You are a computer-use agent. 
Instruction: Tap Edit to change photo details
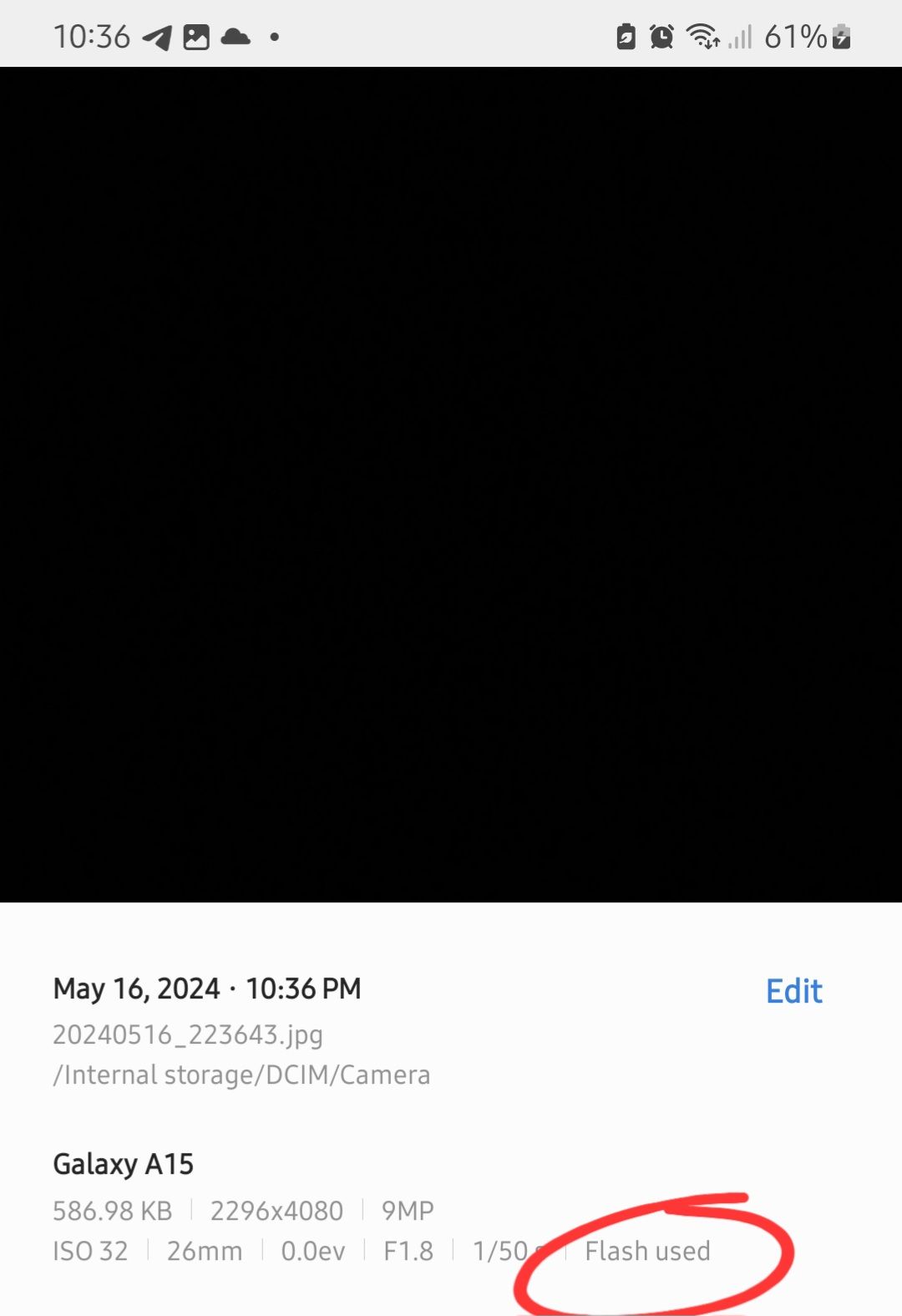pyautogui.click(x=793, y=991)
